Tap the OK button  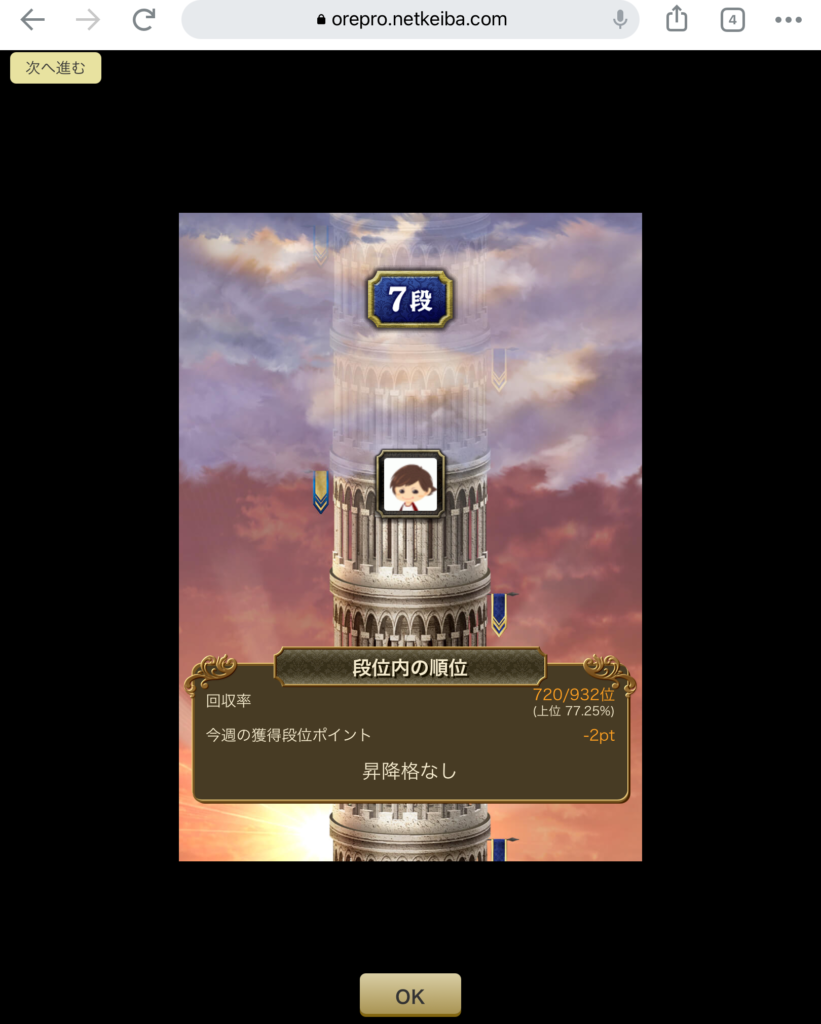tap(410, 995)
